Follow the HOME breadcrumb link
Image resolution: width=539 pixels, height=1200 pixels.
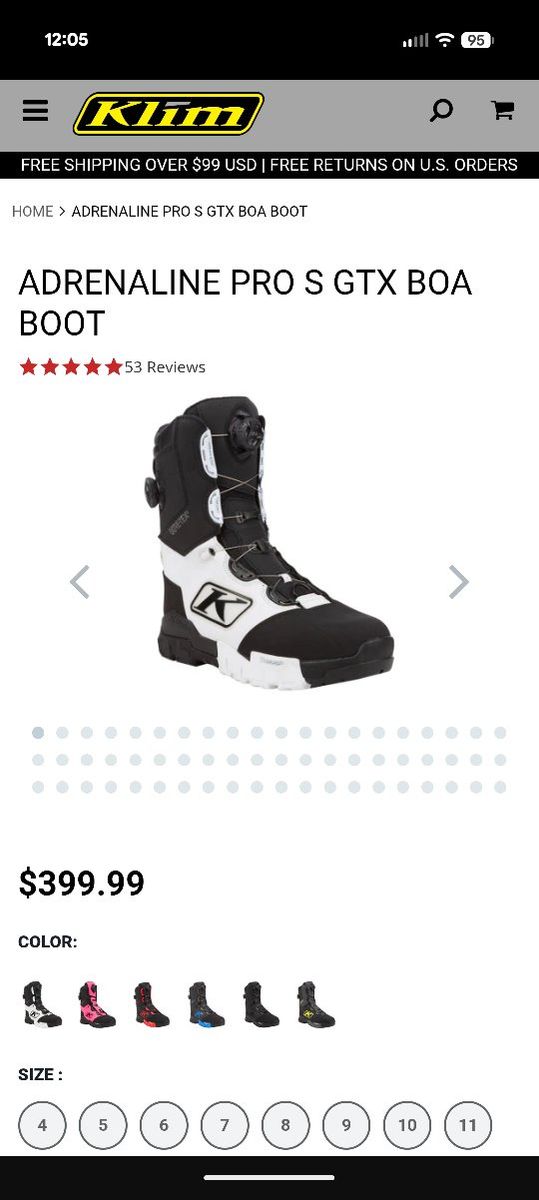32,211
